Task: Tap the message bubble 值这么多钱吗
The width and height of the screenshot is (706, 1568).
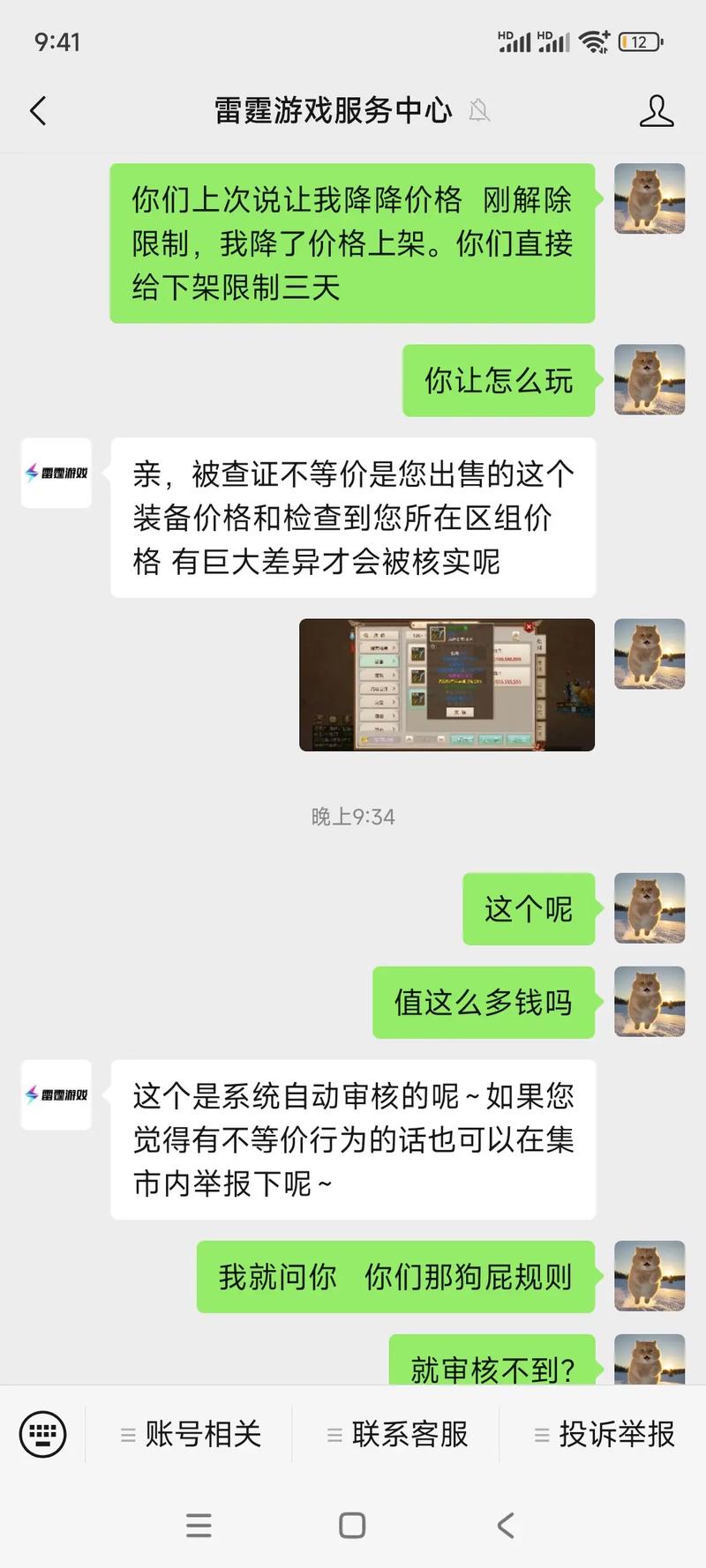Action: (x=484, y=1003)
